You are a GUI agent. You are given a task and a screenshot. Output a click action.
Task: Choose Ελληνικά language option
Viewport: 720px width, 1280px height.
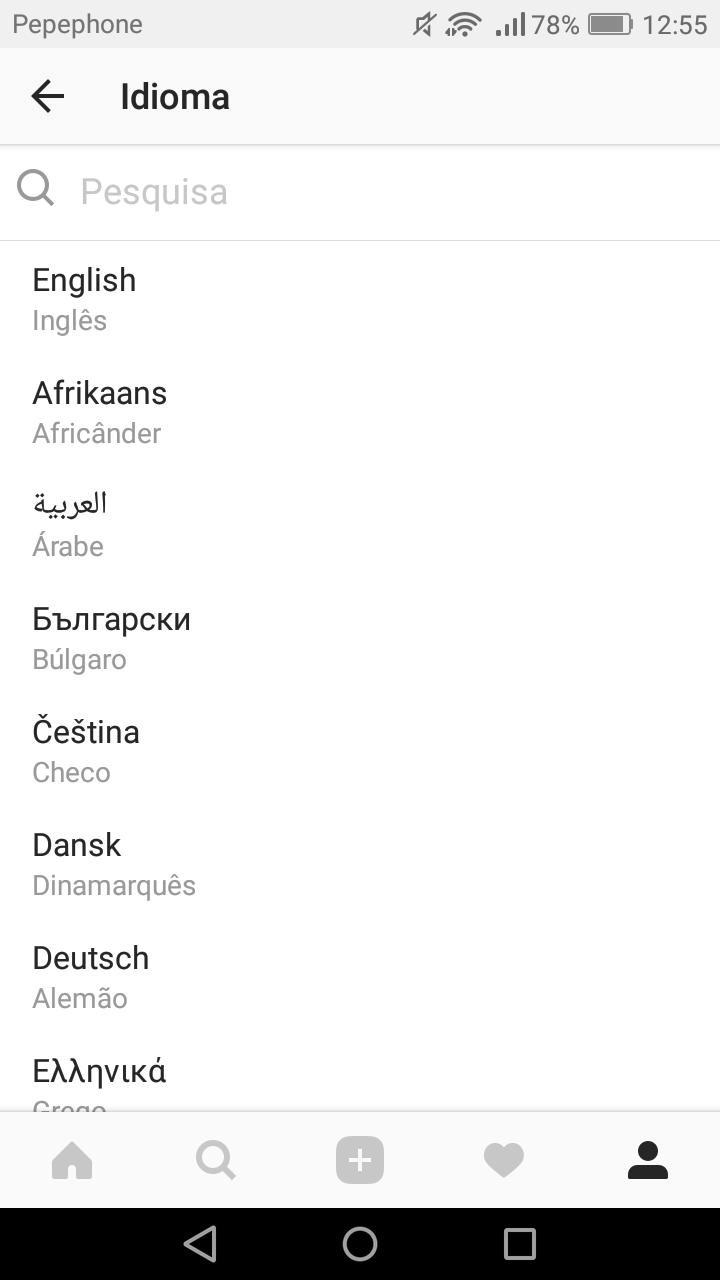[360, 1072]
